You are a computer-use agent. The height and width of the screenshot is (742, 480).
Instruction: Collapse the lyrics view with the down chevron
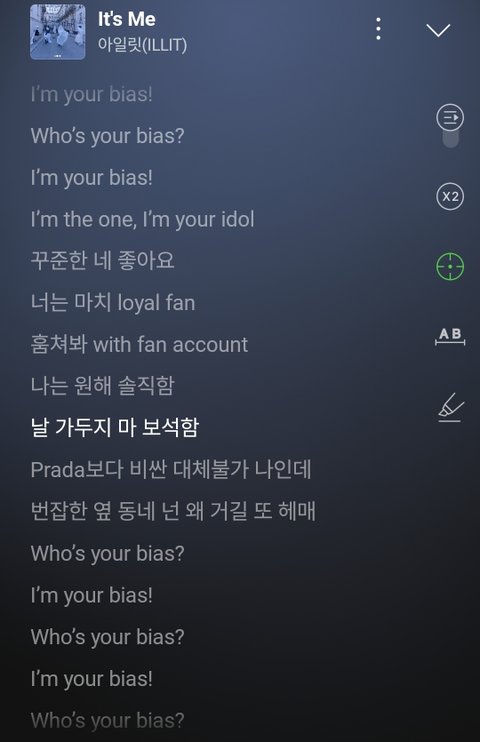click(438, 30)
